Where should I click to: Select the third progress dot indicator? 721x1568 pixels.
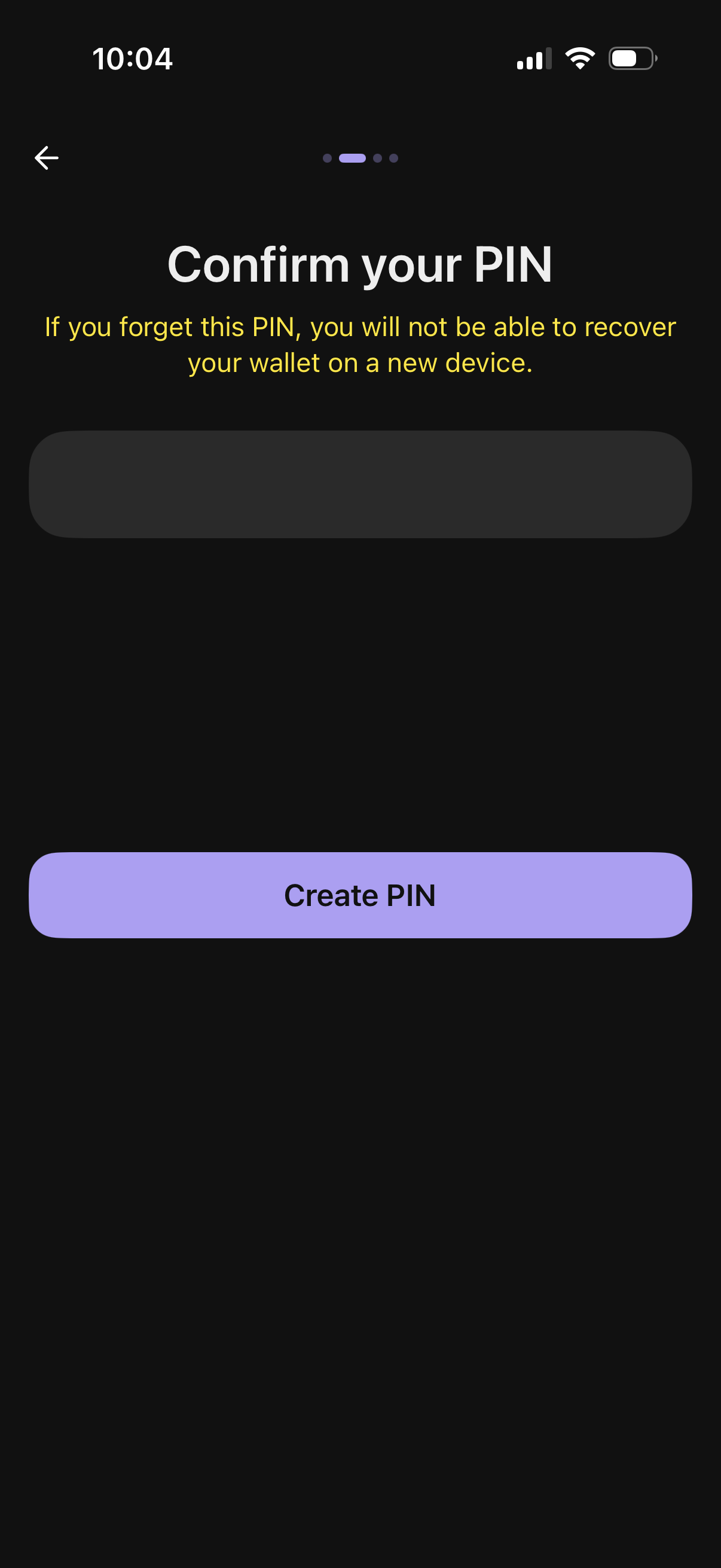click(x=378, y=158)
